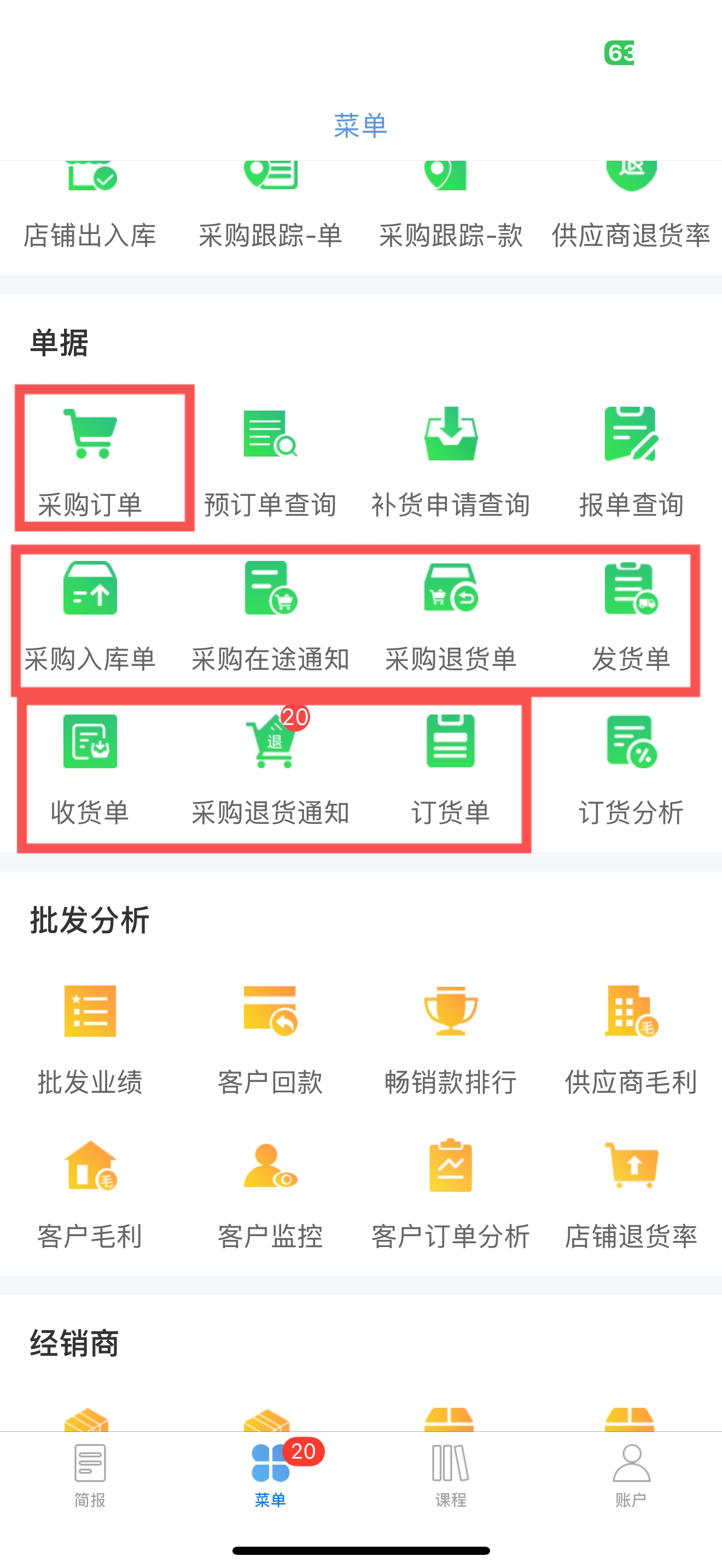The width and height of the screenshot is (722, 1568).
Task: Open 采购入库单
Action: pyautogui.click(x=90, y=616)
